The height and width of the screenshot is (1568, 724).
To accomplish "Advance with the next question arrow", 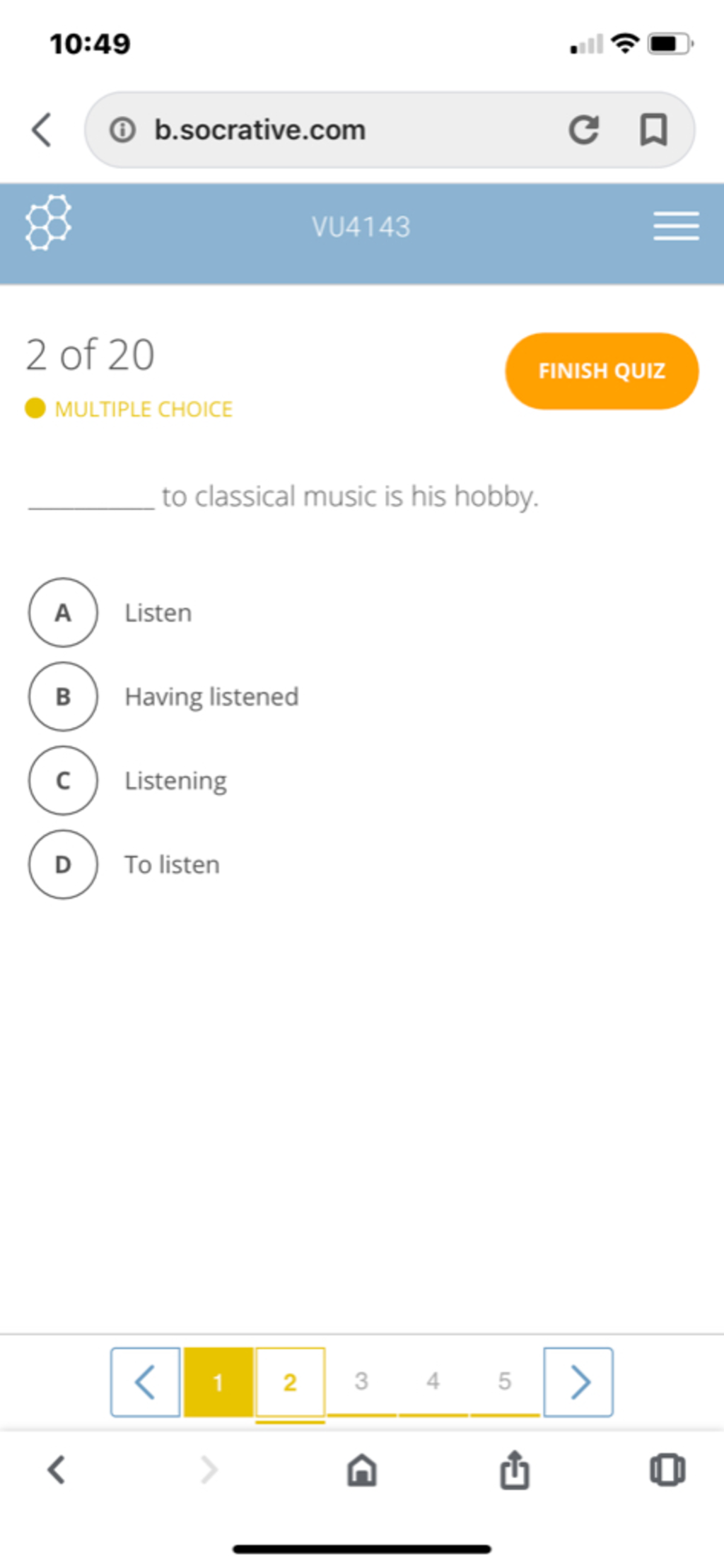I will (578, 1382).
